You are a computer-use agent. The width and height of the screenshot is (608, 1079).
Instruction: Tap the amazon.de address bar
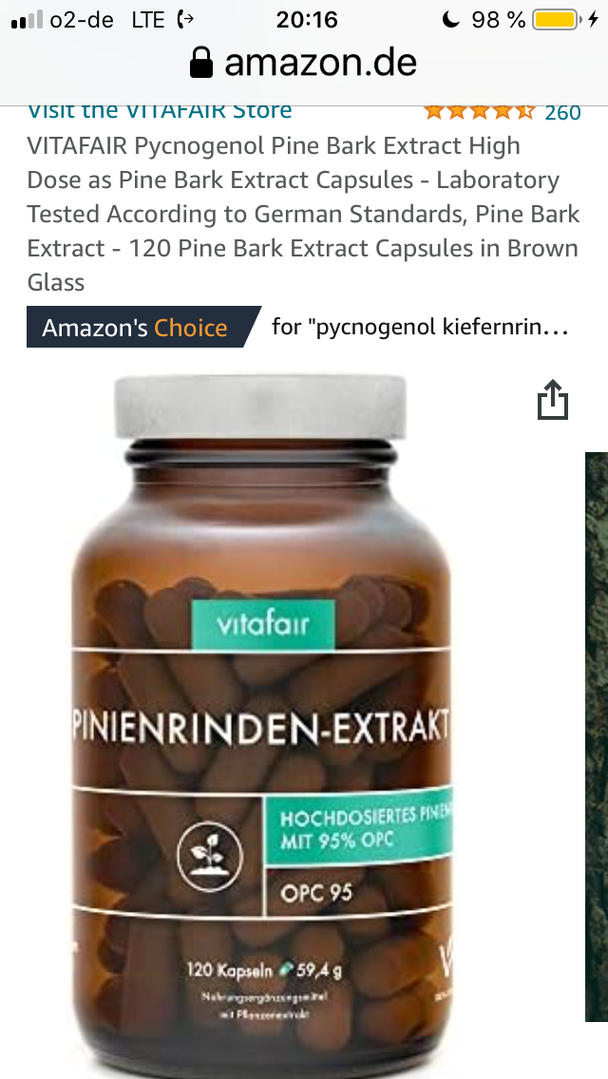pyautogui.click(x=303, y=63)
